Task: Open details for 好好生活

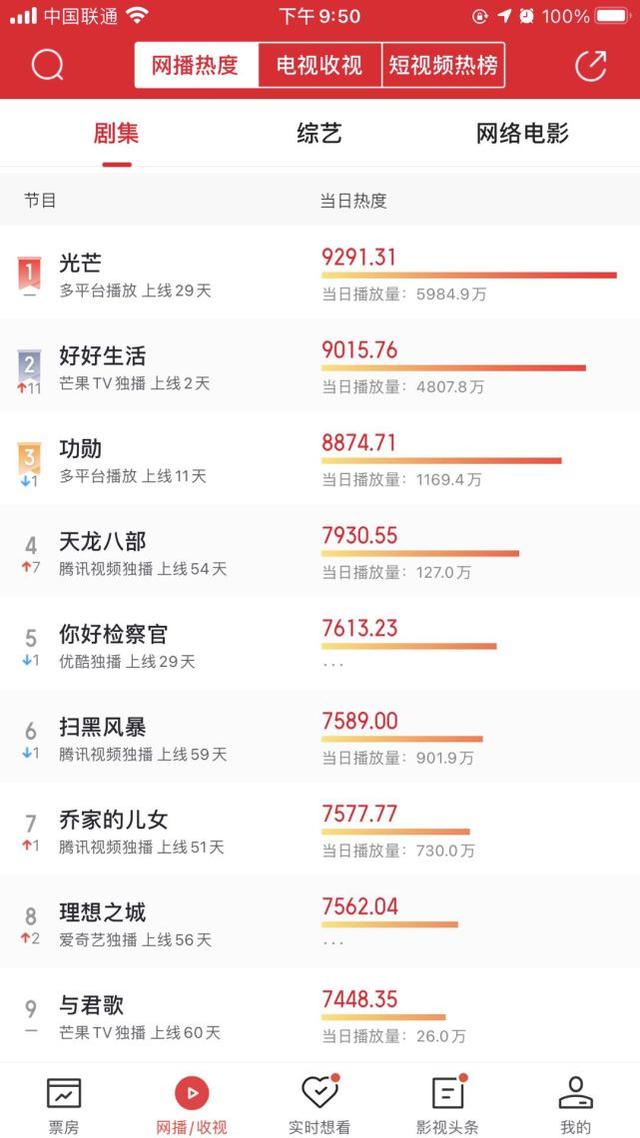Action: click(320, 364)
